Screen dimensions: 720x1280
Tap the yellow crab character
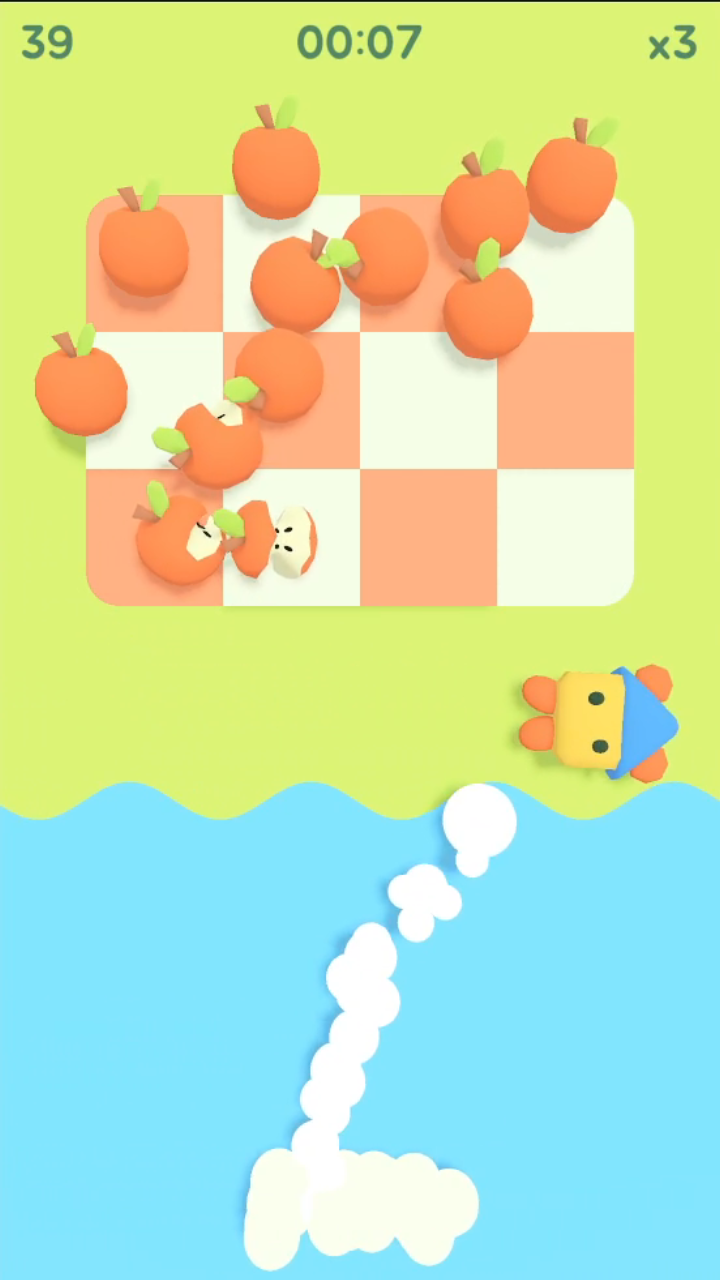click(597, 722)
